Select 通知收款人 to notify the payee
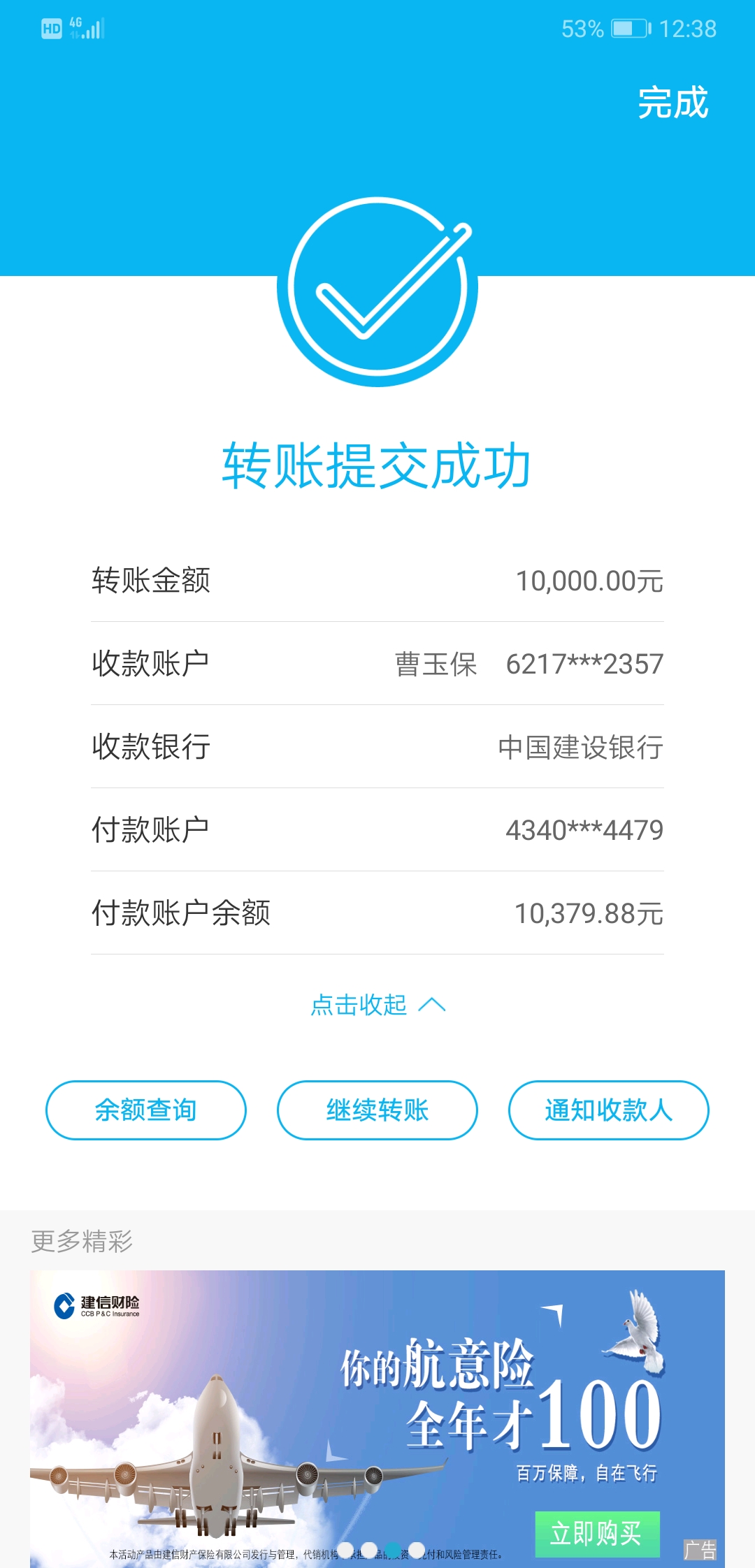 pyautogui.click(x=608, y=1110)
